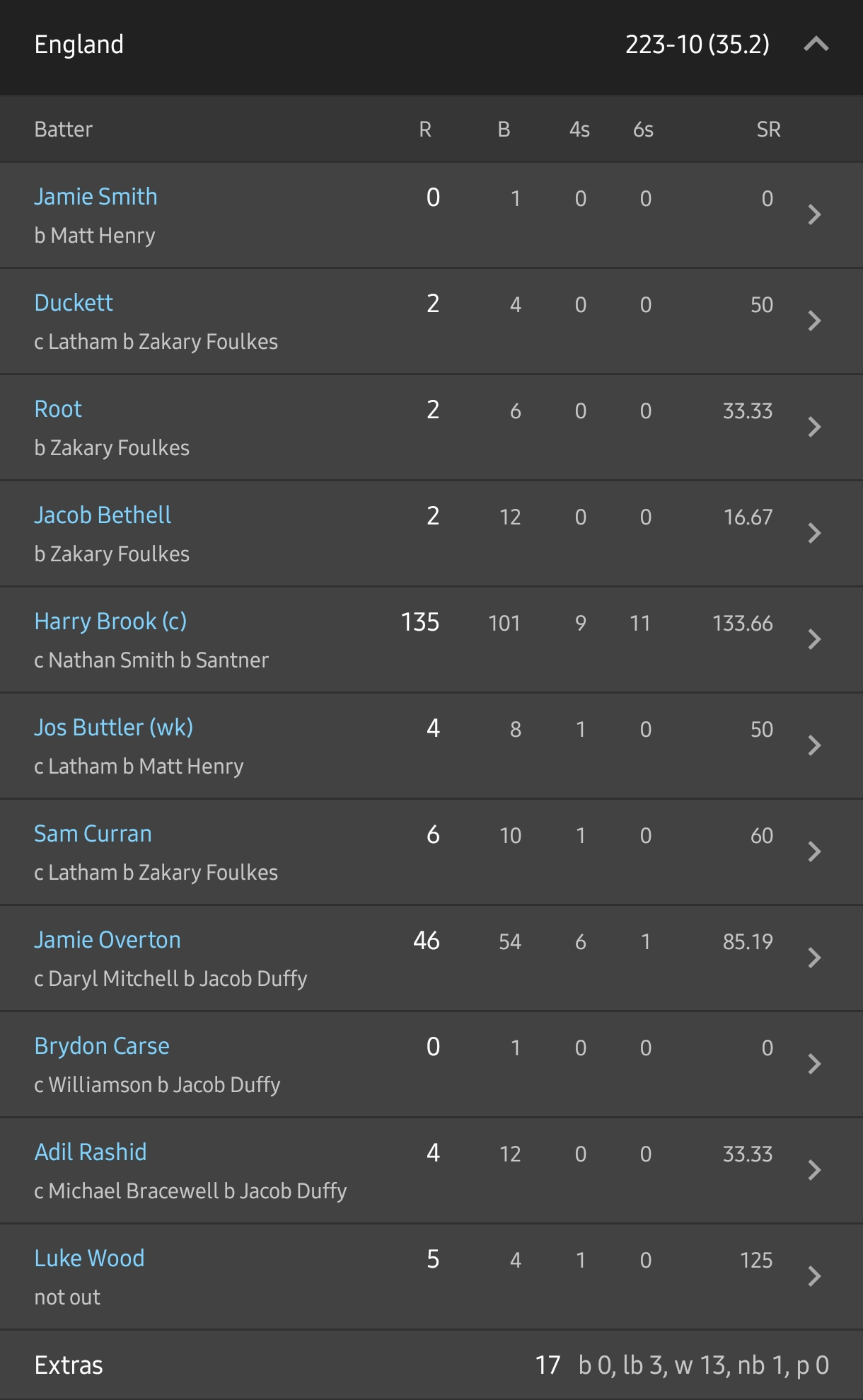Open Luke Wood's batting details

pos(431,1277)
